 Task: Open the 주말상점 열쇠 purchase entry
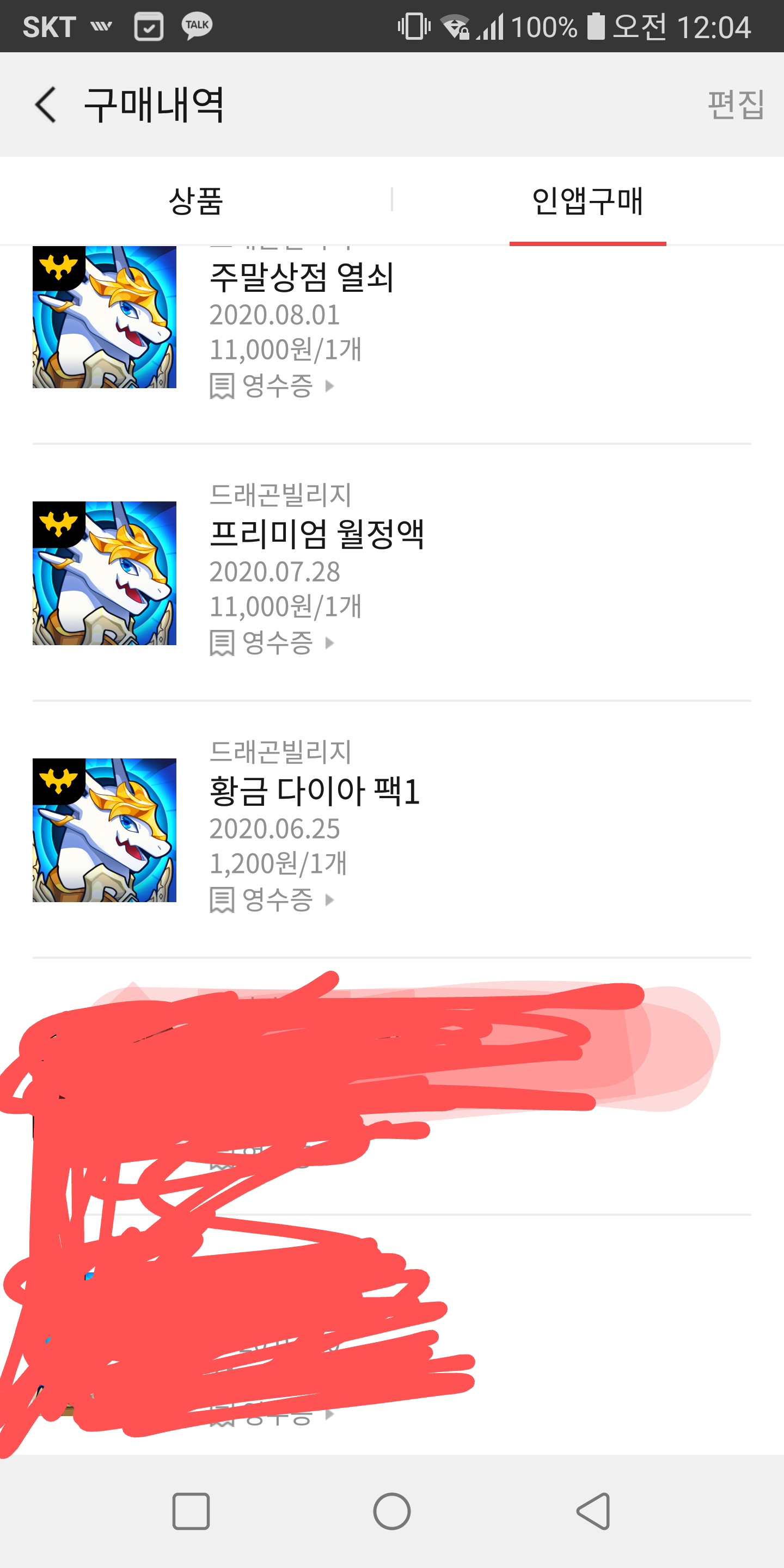point(302,278)
